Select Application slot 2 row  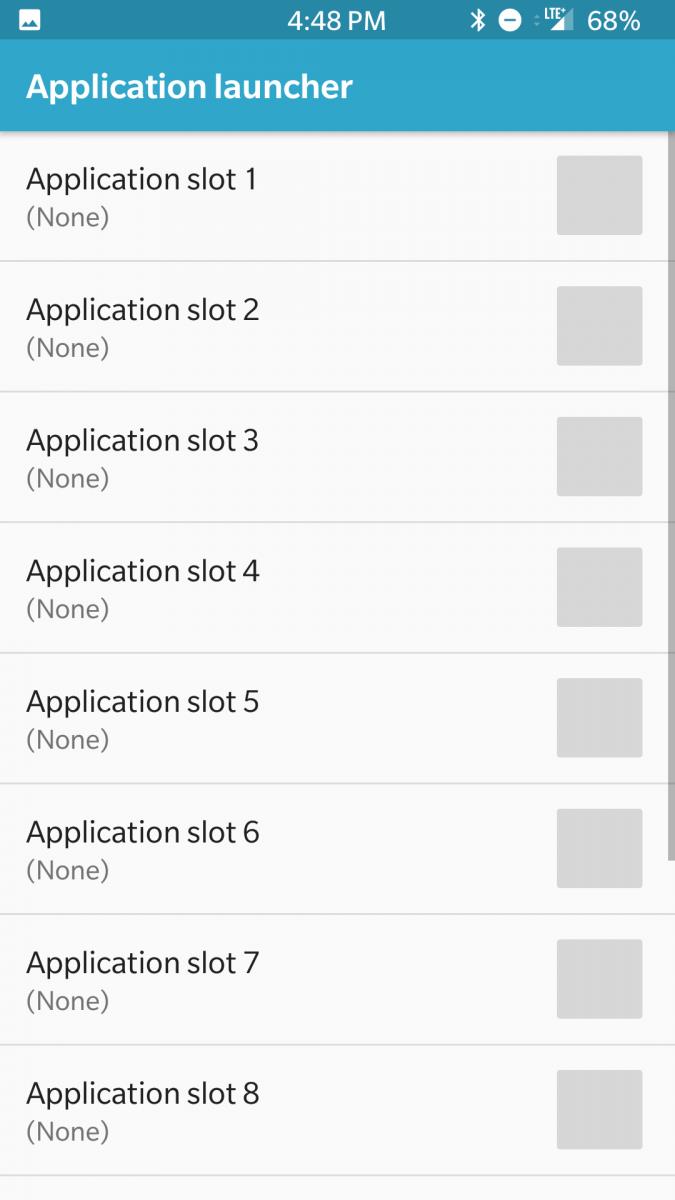(x=337, y=327)
